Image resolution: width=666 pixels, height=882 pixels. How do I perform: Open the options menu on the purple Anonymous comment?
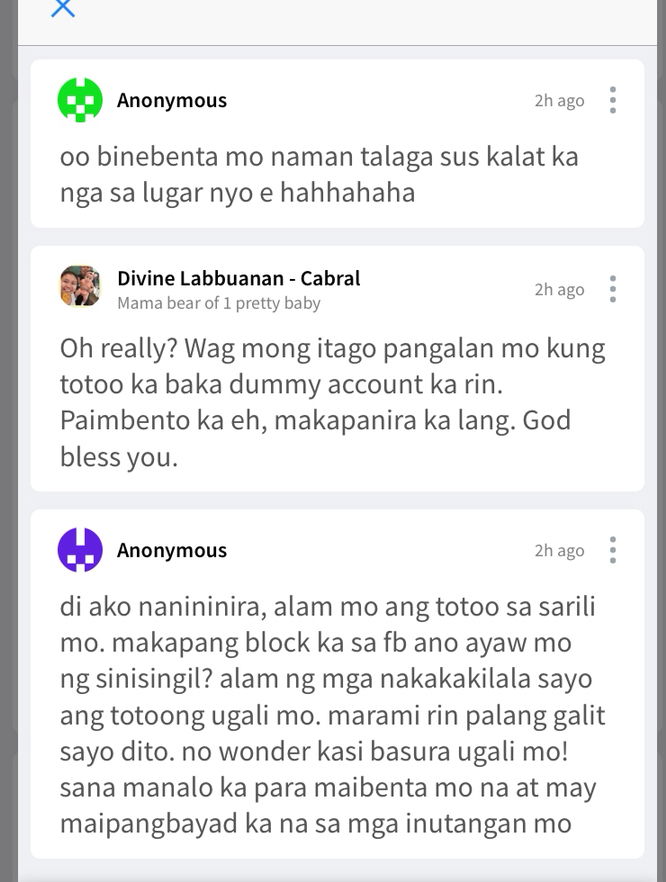coord(612,550)
